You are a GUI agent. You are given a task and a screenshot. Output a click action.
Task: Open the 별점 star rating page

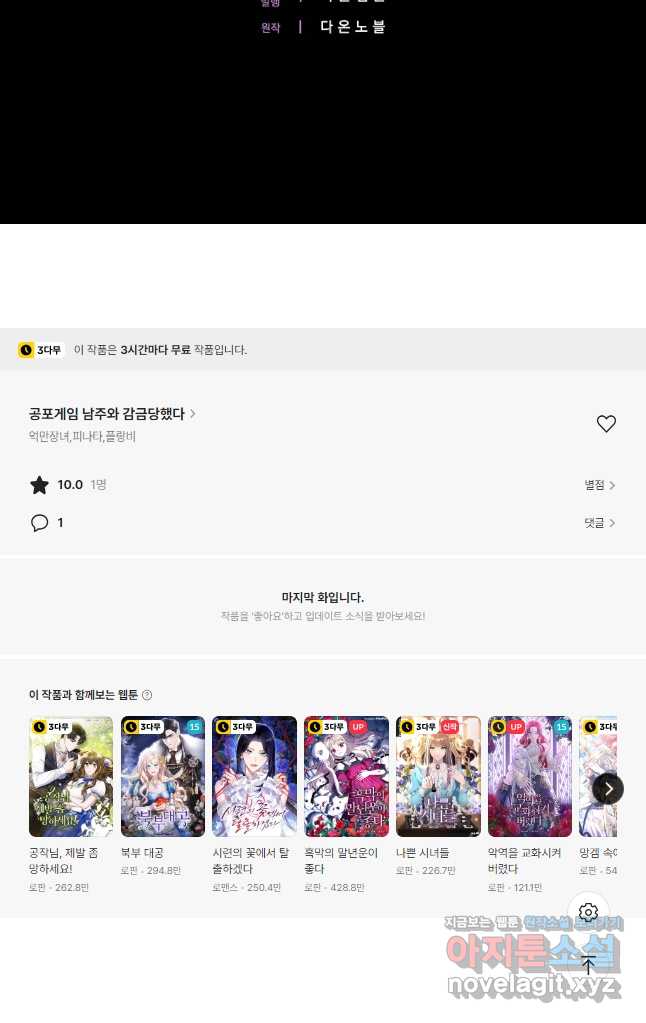pos(600,485)
